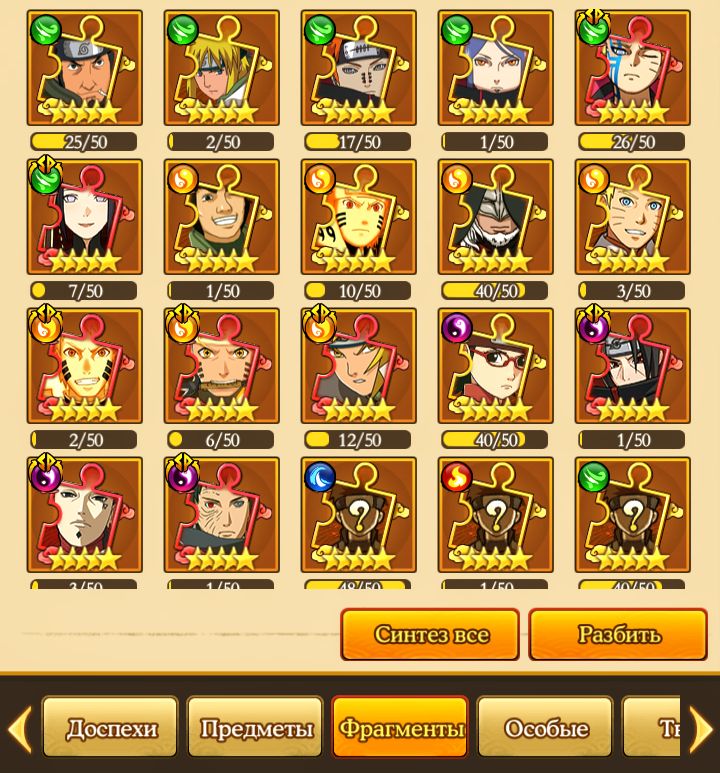The image size is (720, 773).
Task: Open the fragment with 12/50 progress
Action: coord(359,366)
